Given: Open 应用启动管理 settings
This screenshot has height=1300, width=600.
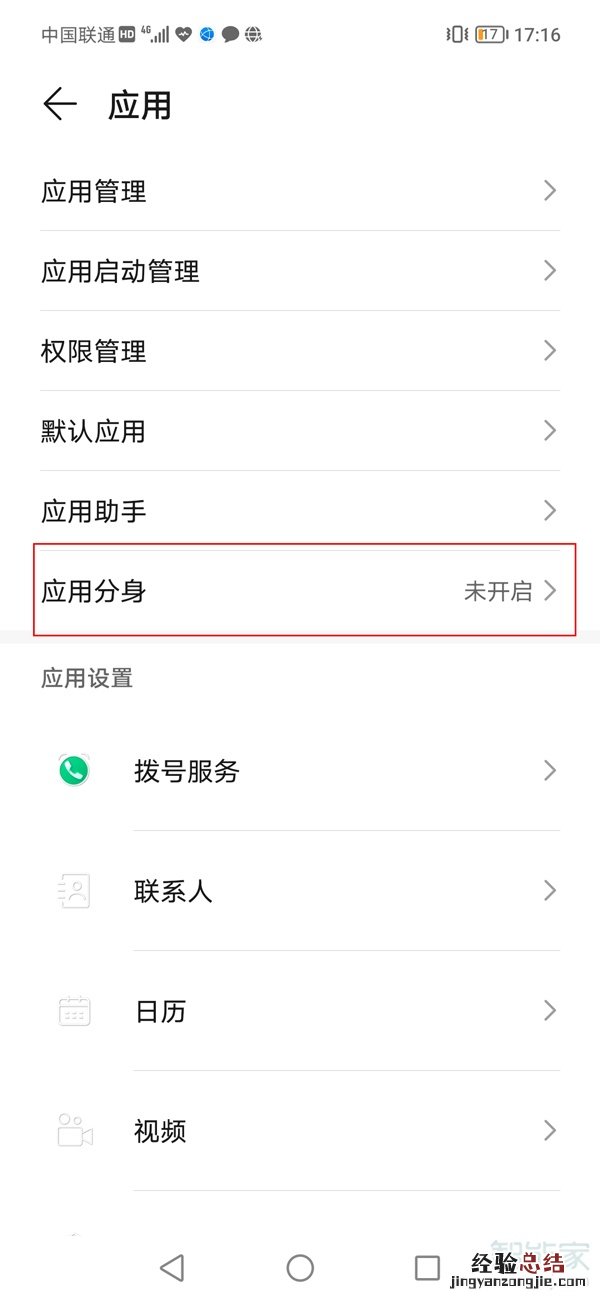Looking at the screenshot, I should [x=298, y=271].
